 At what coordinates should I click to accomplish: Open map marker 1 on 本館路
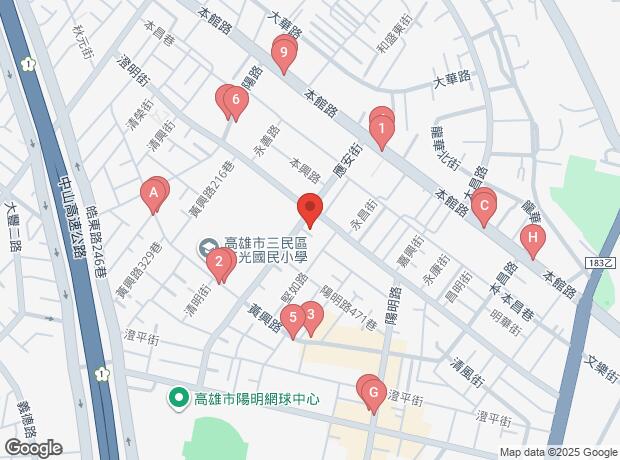381,128
